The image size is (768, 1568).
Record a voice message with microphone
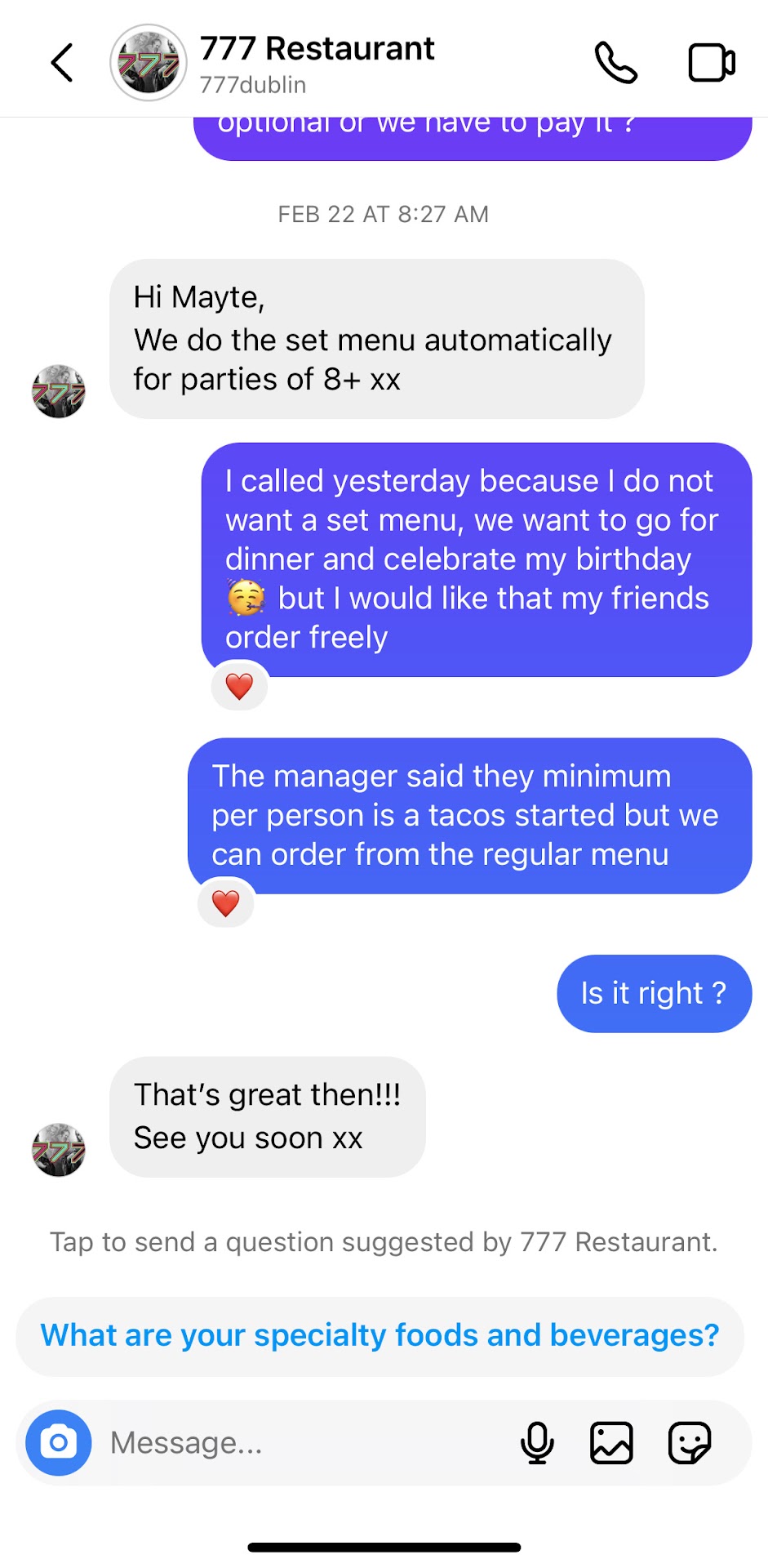pyautogui.click(x=537, y=1442)
